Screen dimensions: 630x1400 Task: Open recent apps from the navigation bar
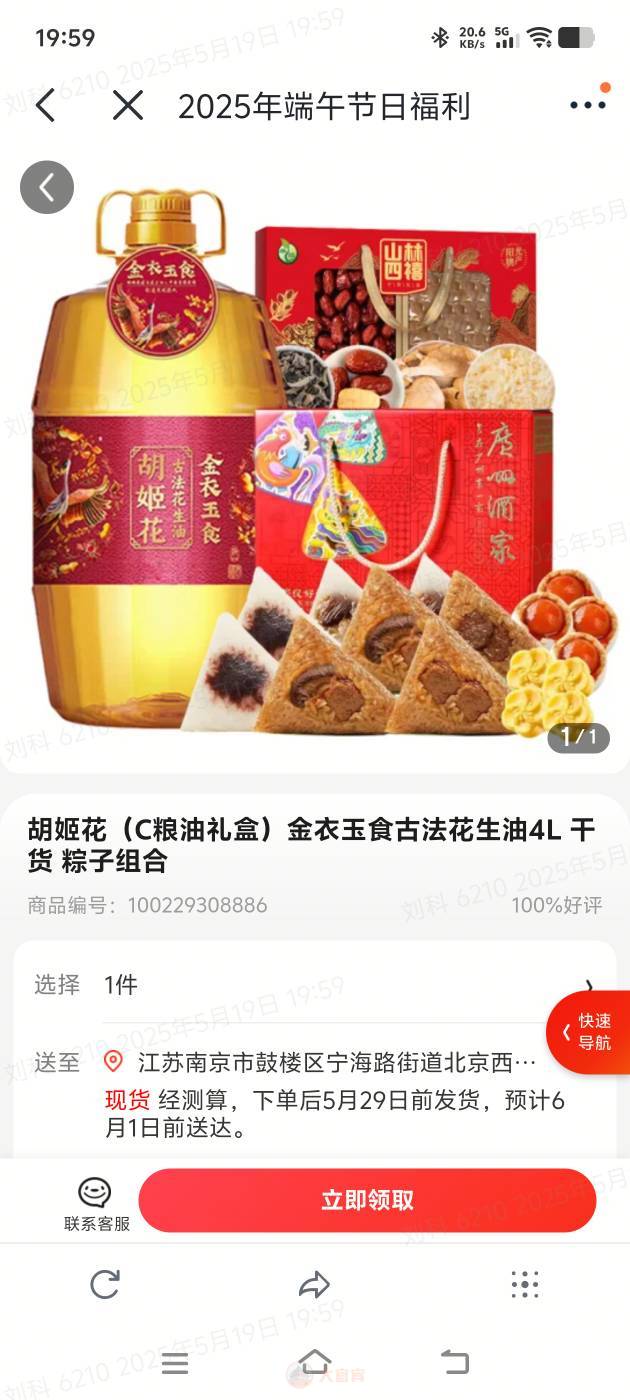[x=175, y=1362]
